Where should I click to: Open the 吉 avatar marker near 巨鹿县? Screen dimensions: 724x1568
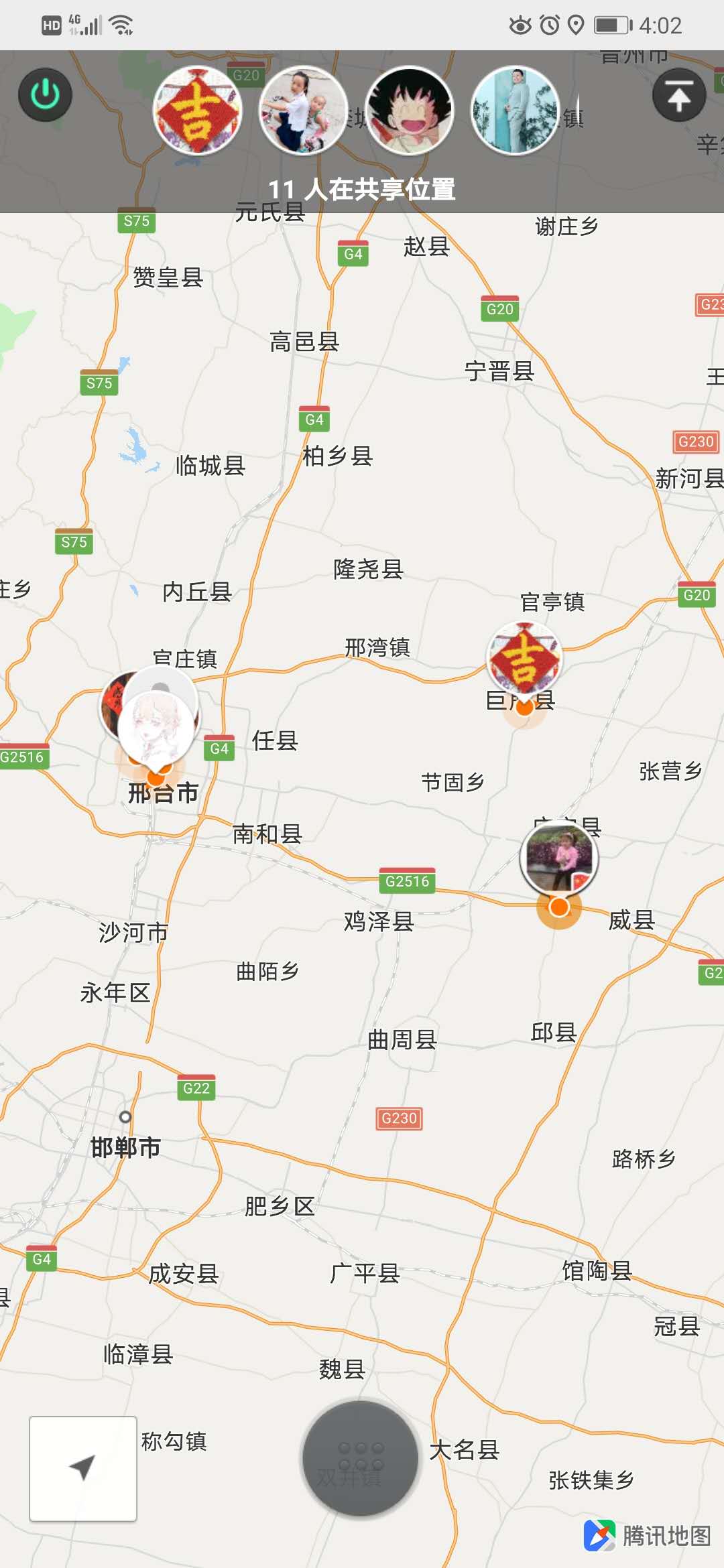pos(525,659)
